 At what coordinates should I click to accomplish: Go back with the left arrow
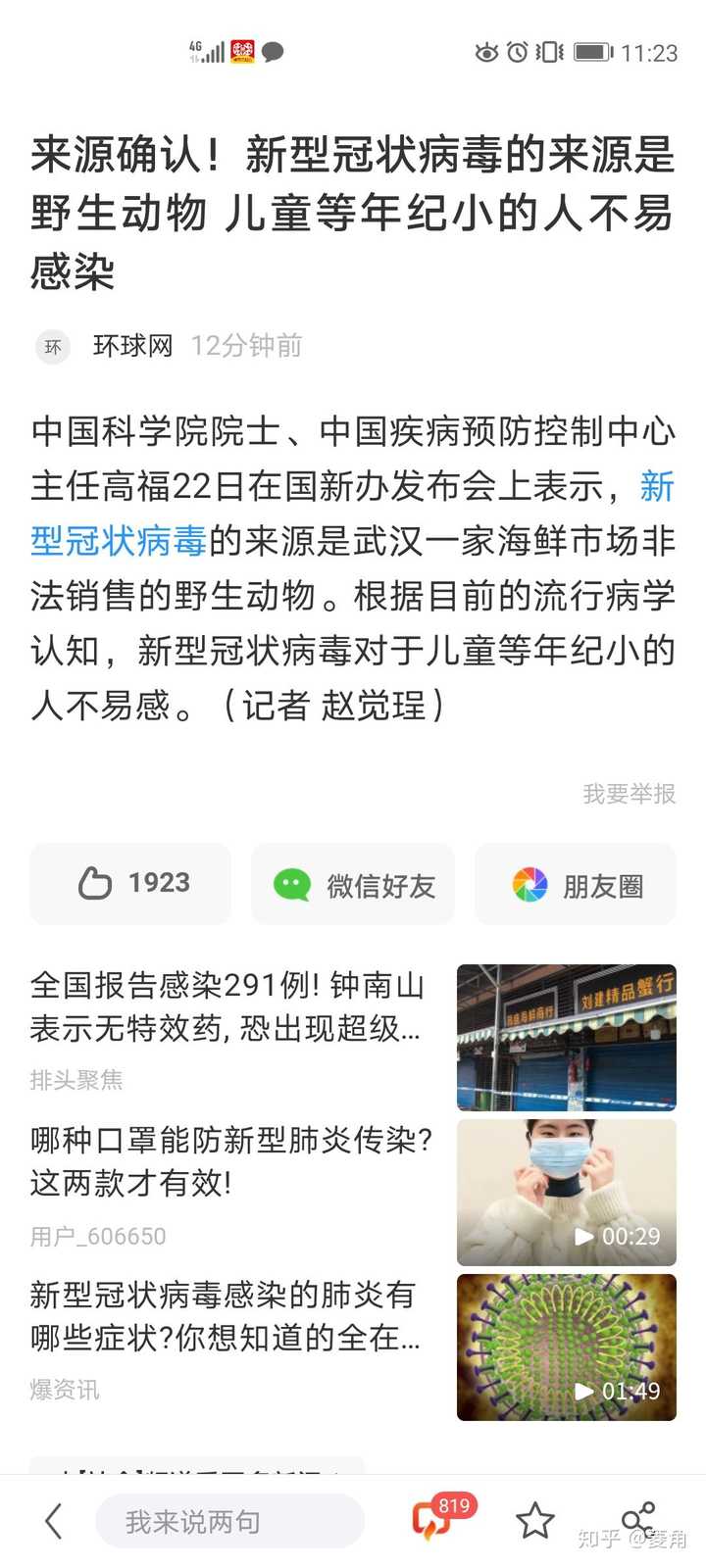point(54,1521)
